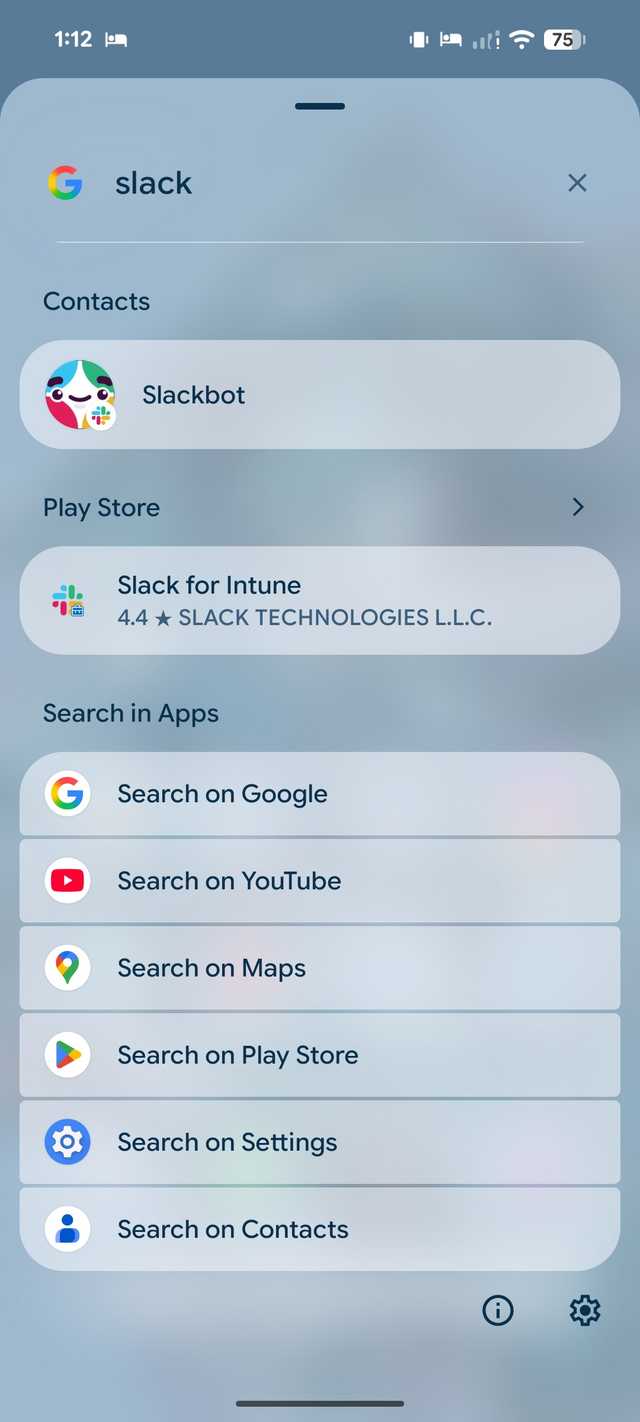
Task: Open the Slackbot contact
Action: tap(320, 395)
